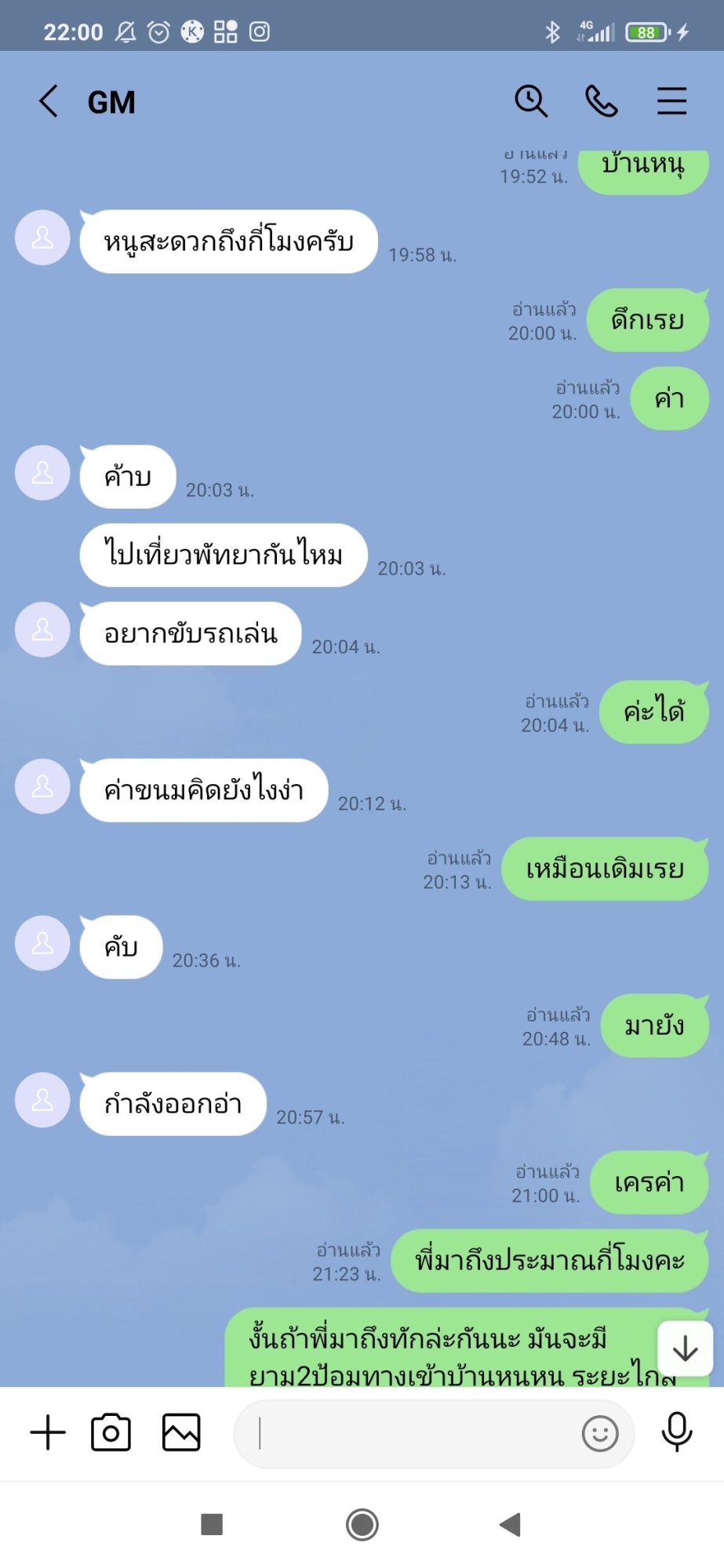Jump to the latest message arrow
The height and width of the screenshot is (1568, 724).
click(x=685, y=1348)
